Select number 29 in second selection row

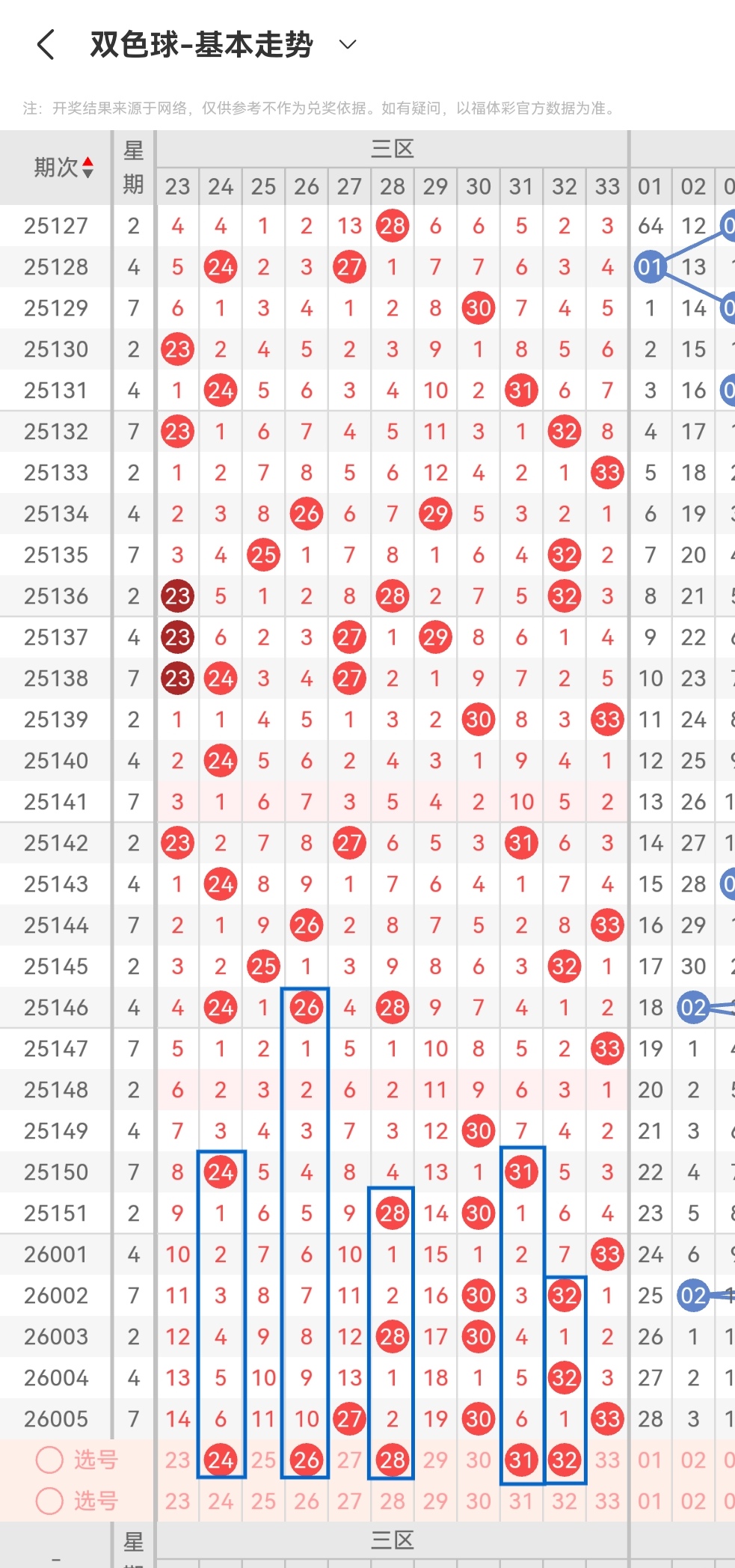(x=435, y=1501)
